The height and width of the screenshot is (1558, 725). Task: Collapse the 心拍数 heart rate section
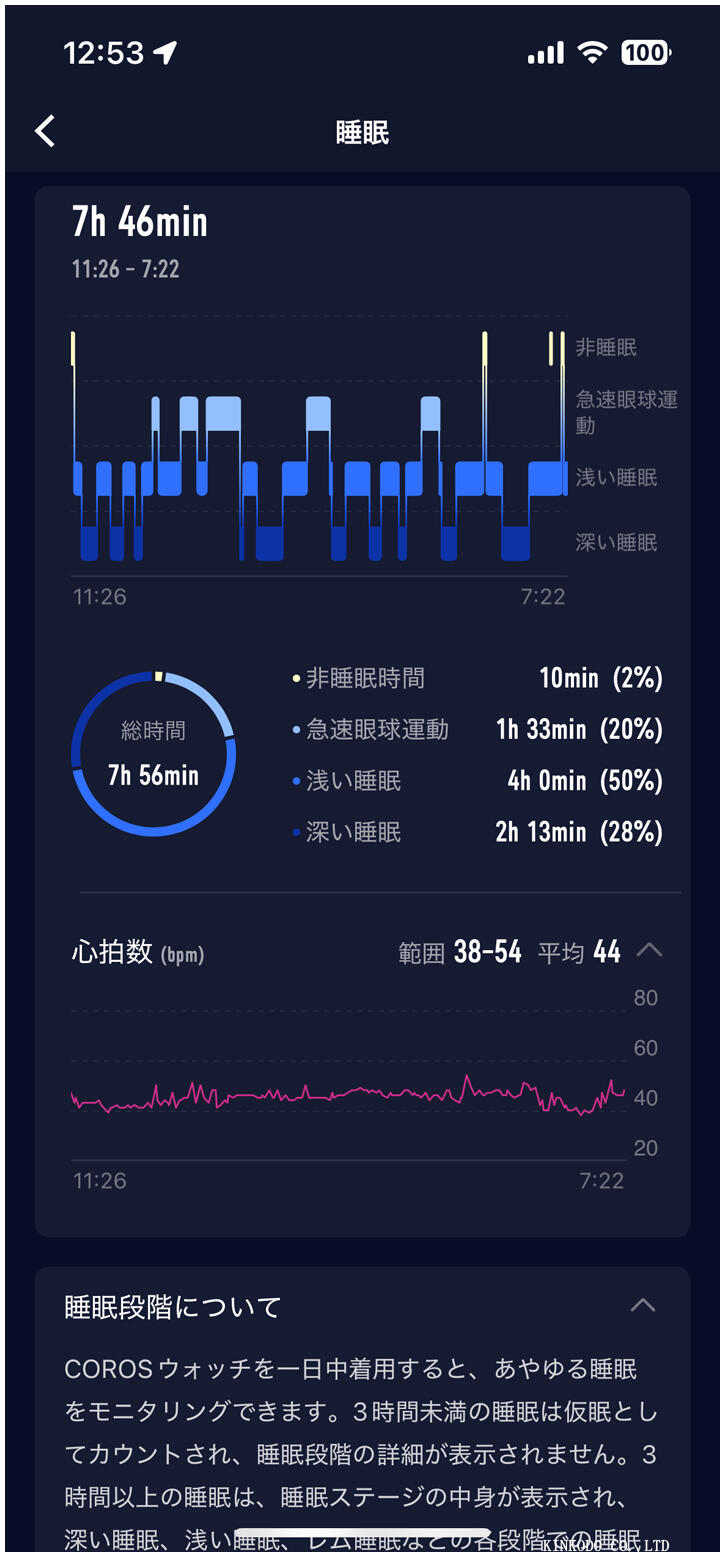click(649, 950)
